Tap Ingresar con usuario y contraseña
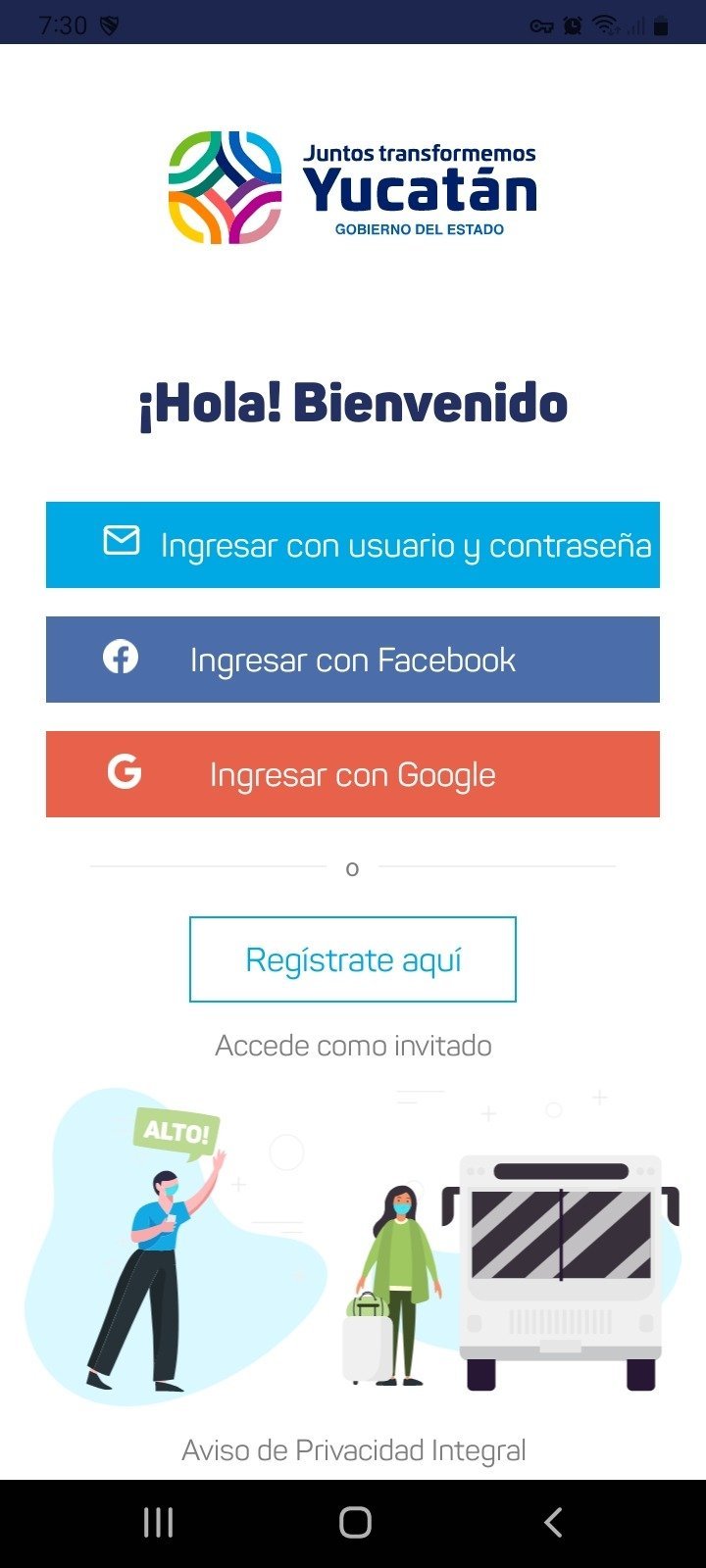 353,545
